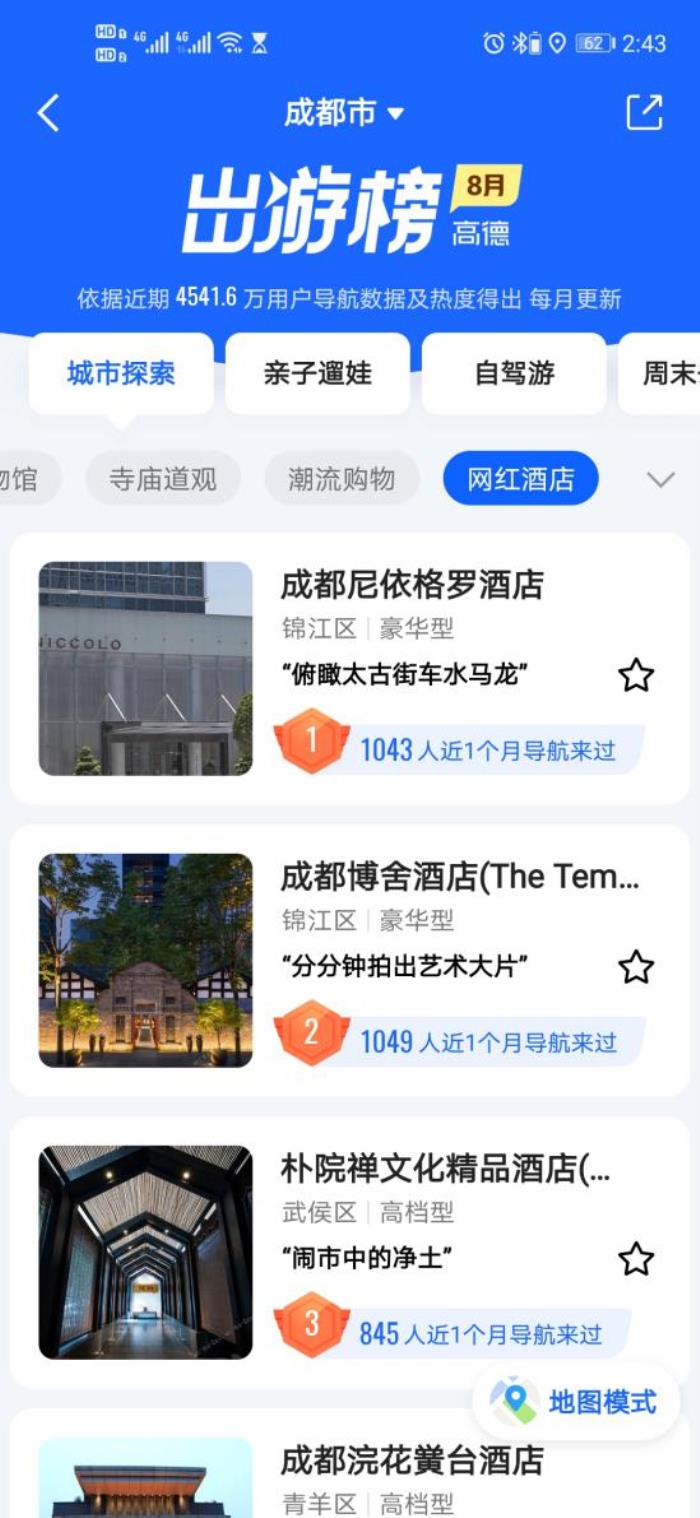Favorite 成都尼依格罗酒店 with the star
The height and width of the screenshot is (1518, 700).
point(636,677)
